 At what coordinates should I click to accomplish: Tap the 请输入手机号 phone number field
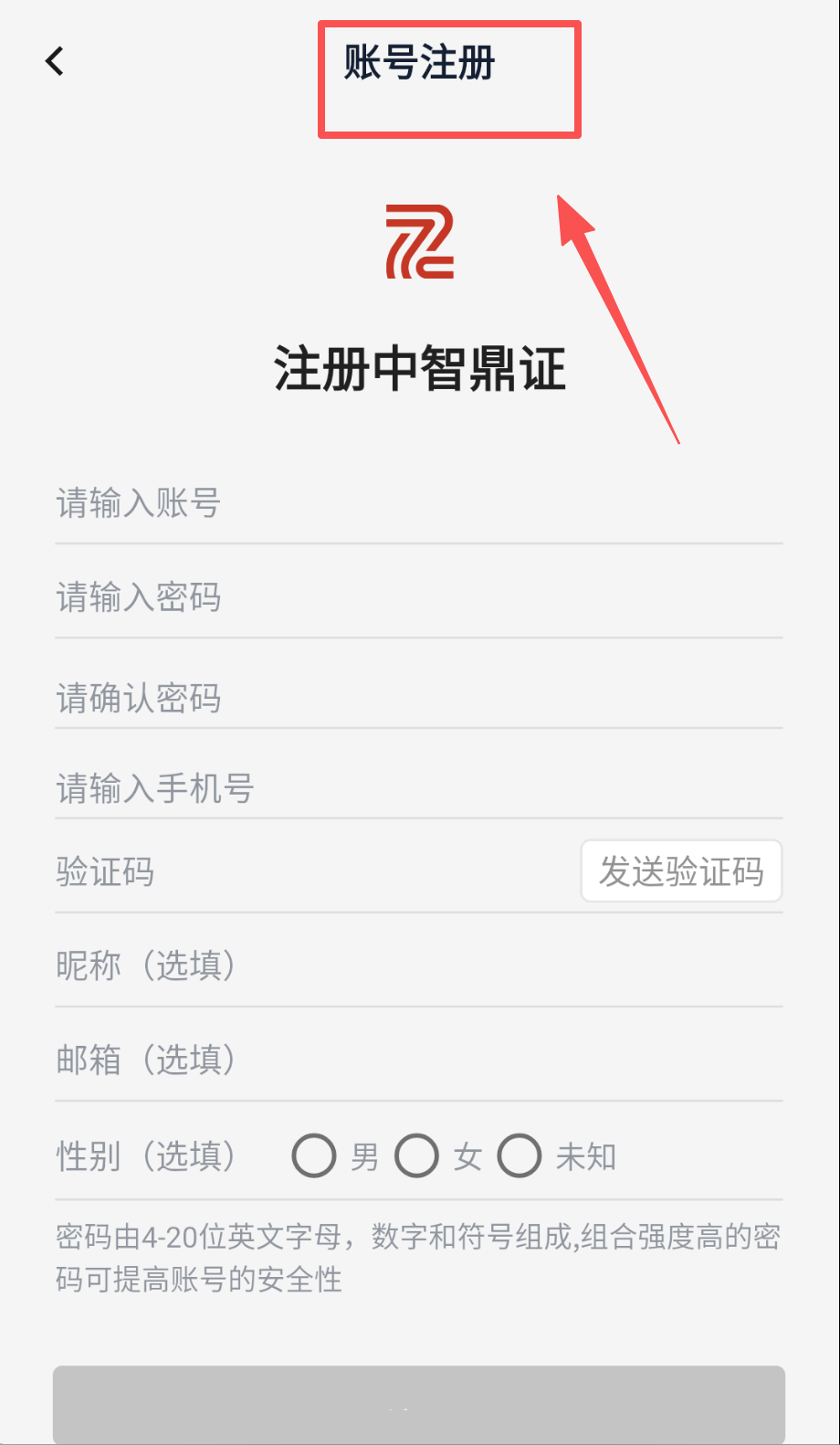[418, 787]
